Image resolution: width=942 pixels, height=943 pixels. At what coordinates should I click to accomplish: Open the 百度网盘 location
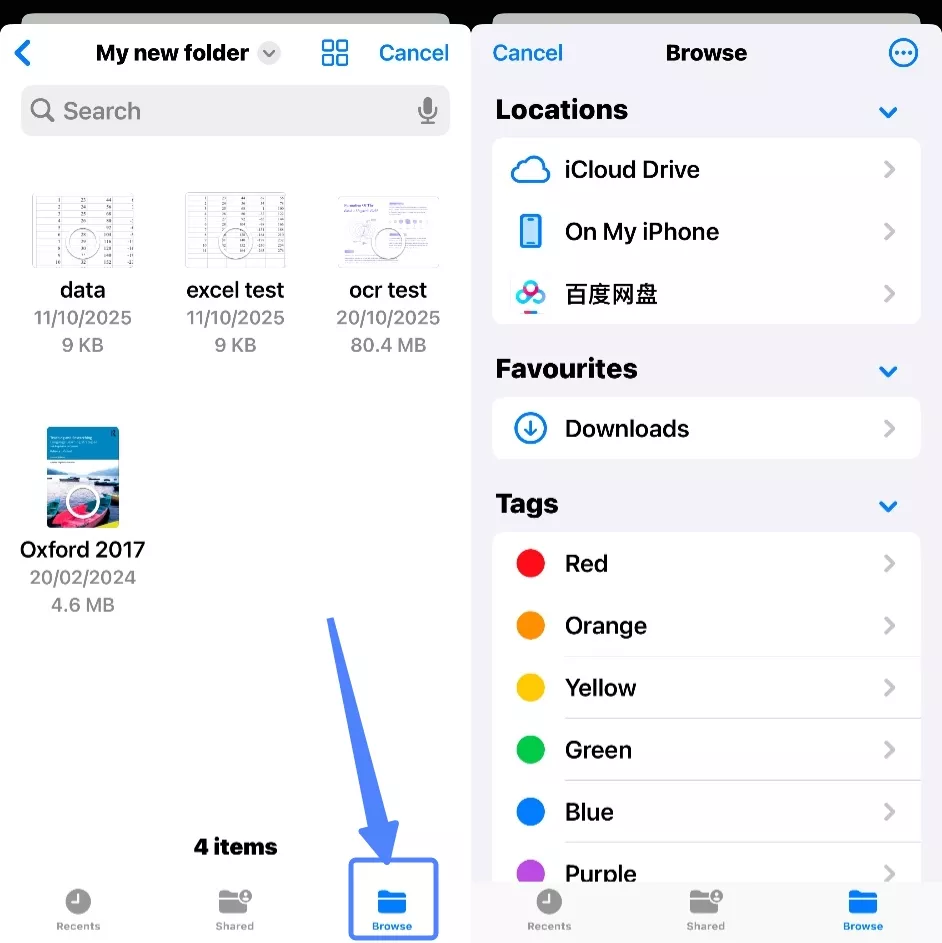pos(705,294)
